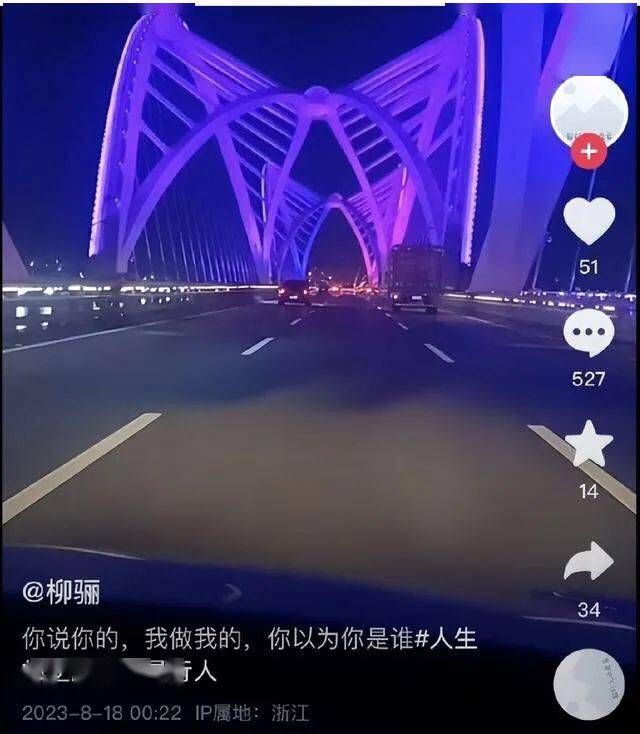The height and width of the screenshot is (734, 640).
Task: Open the #人生 hashtag
Action: 446,640
